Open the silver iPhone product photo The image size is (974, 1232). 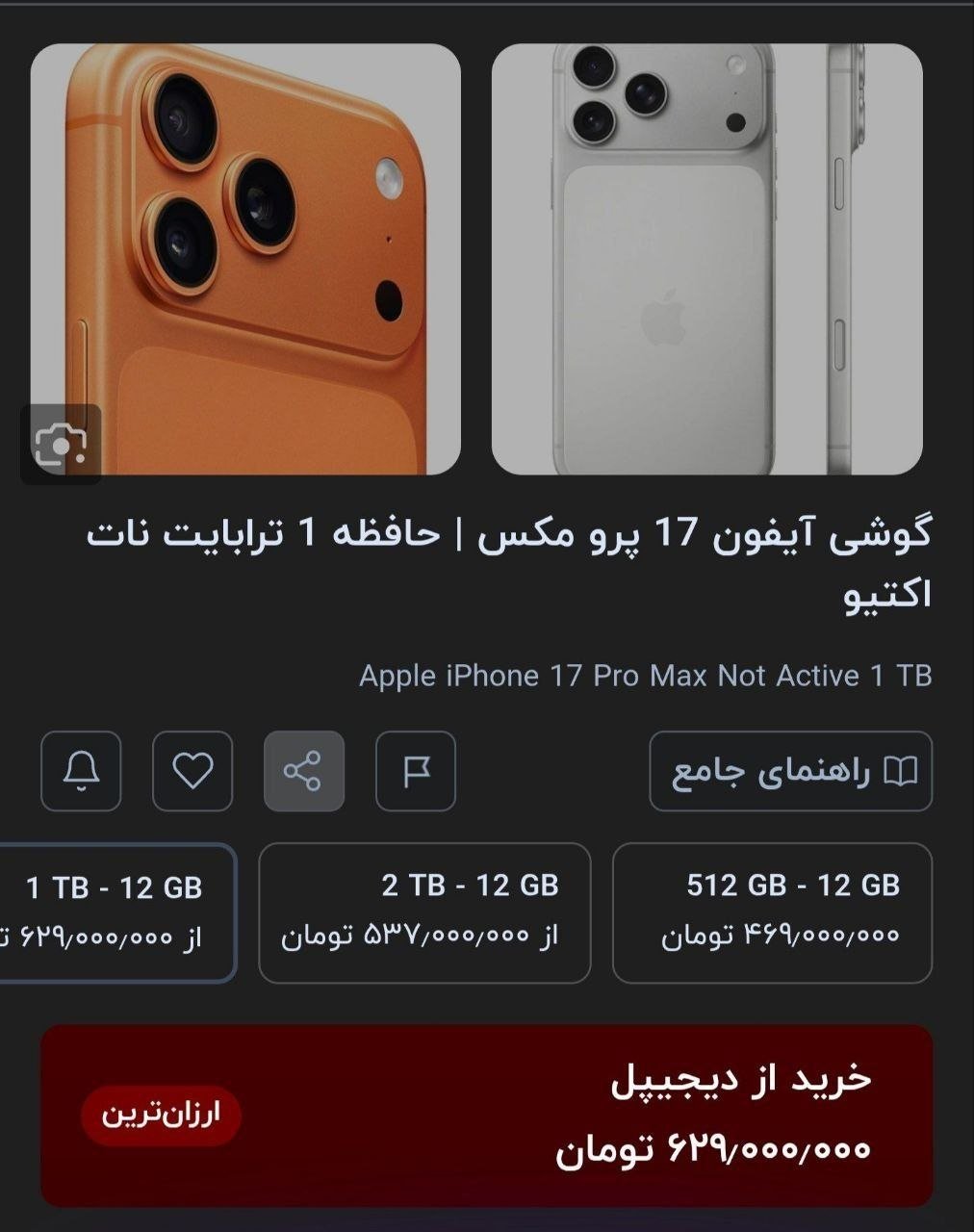pyautogui.click(x=706, y=259)
